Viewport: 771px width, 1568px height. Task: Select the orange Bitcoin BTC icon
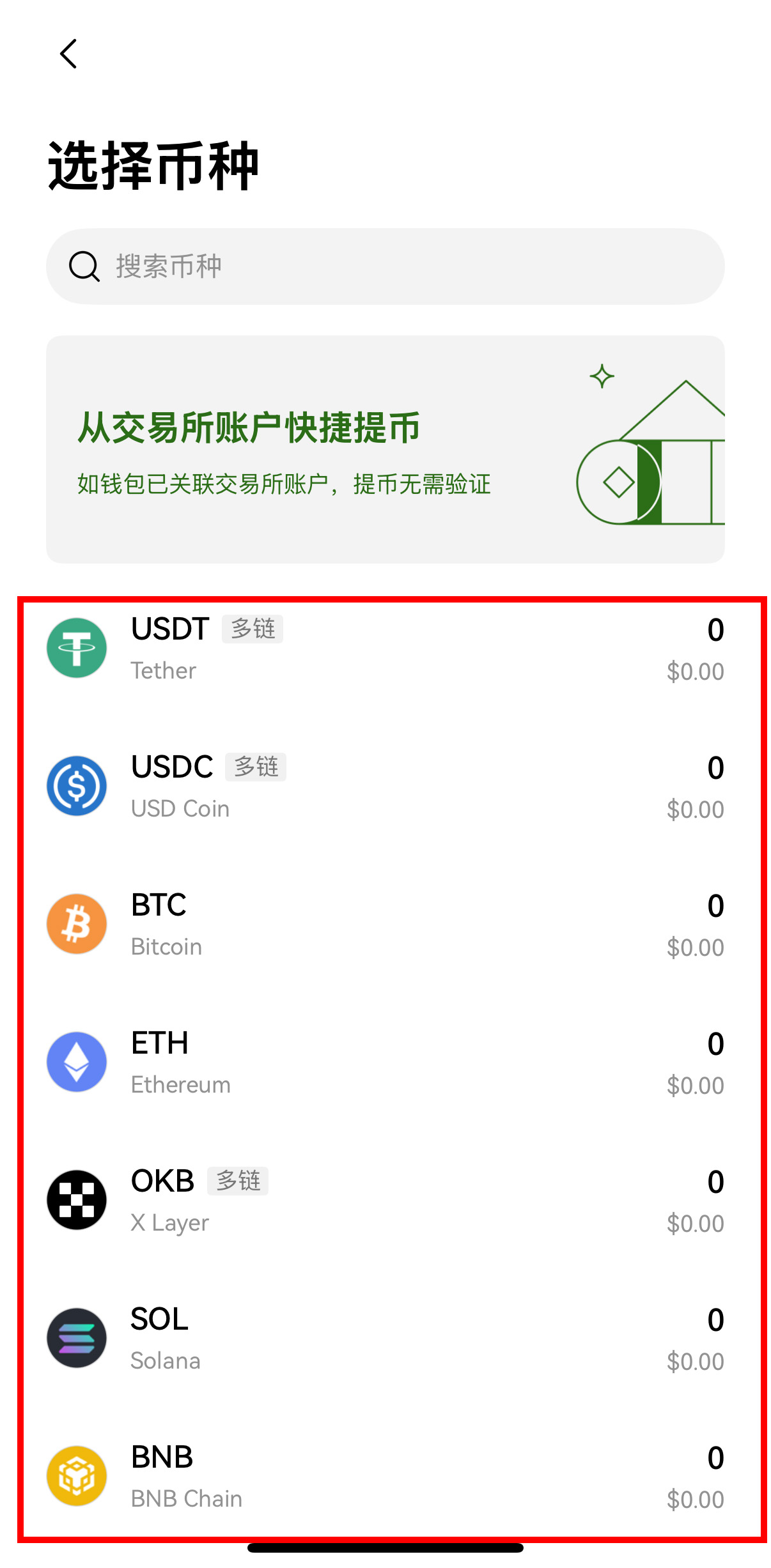pyautogui.click(x=76, y=924)
